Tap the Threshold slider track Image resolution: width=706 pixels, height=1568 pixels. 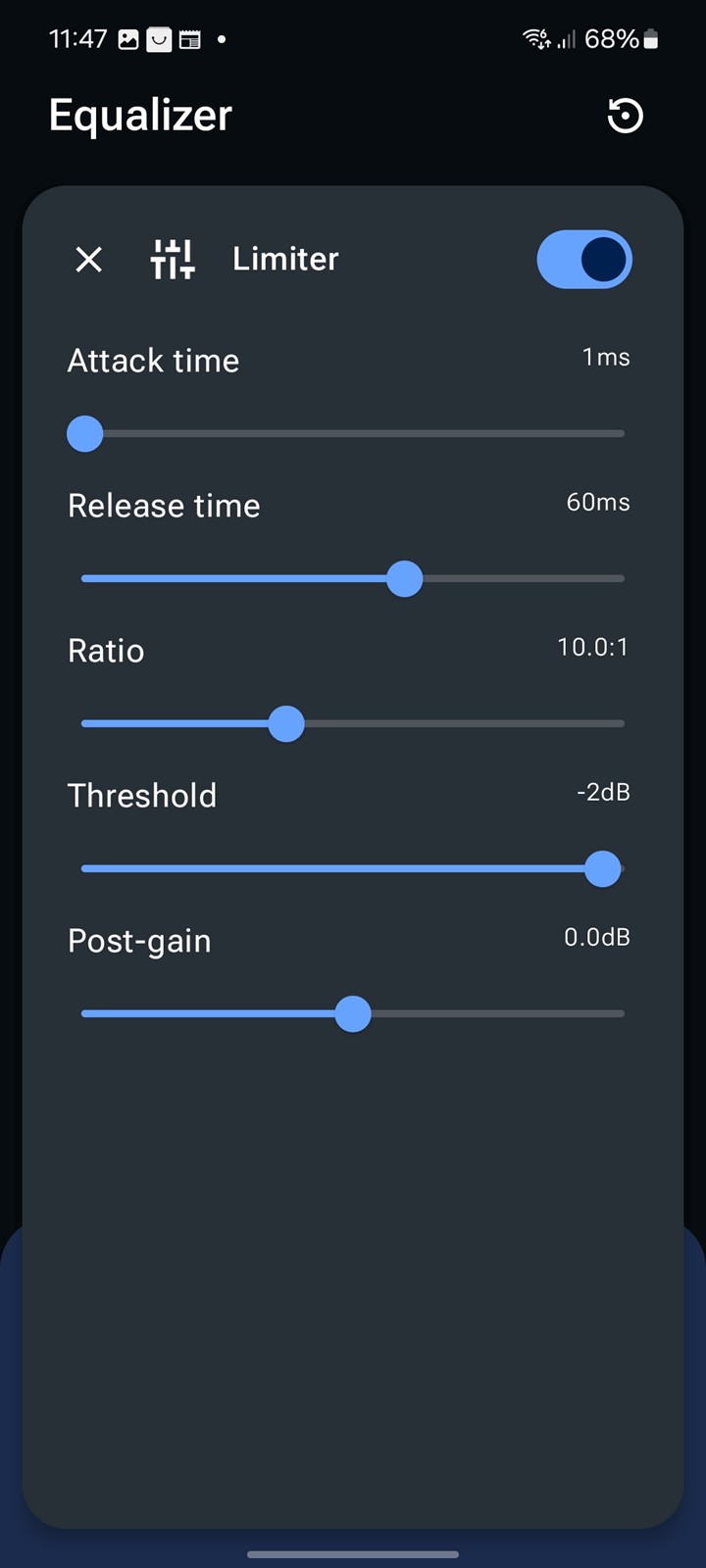(353, 868)
